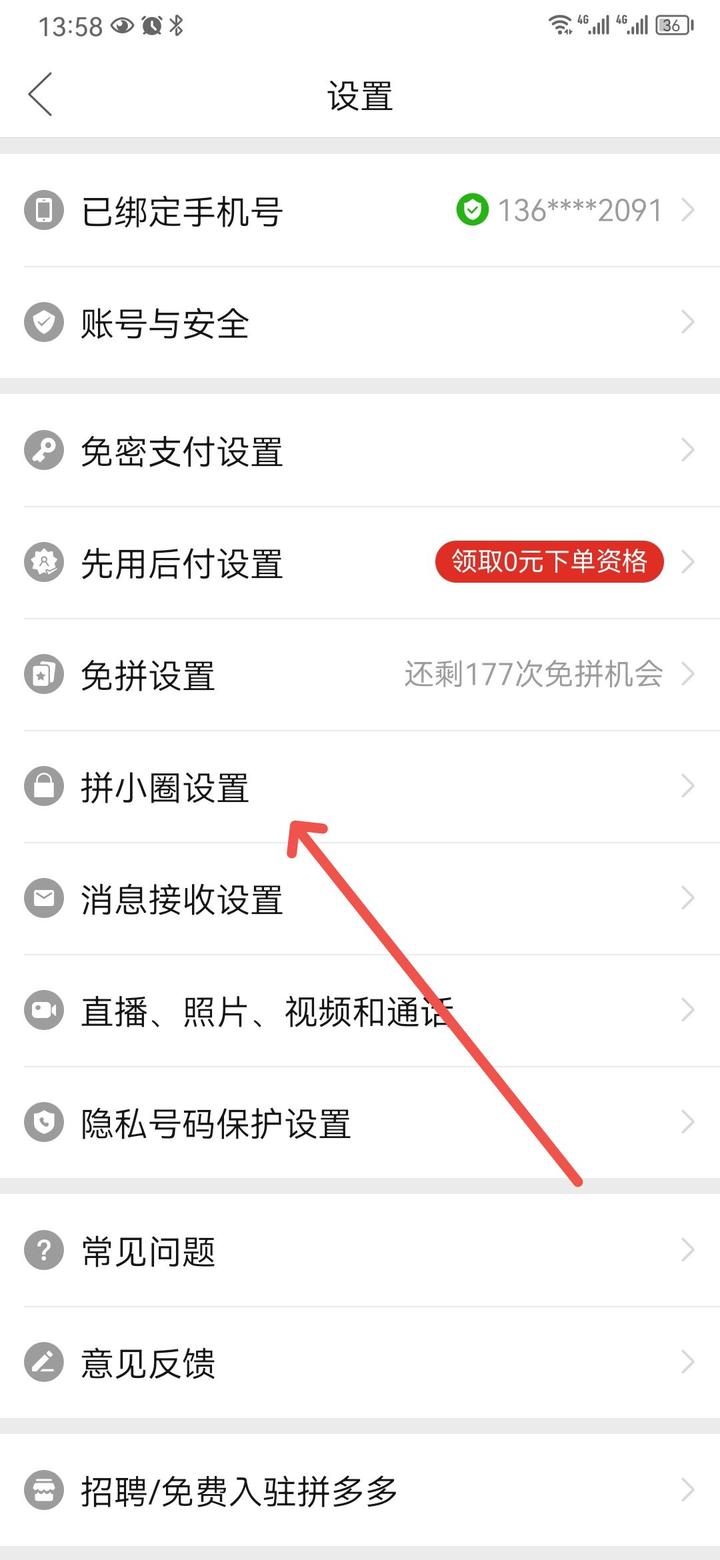This screenshot has height=1560, width=720.
Task: Open 消息接收设置
Action: (360, 899)
